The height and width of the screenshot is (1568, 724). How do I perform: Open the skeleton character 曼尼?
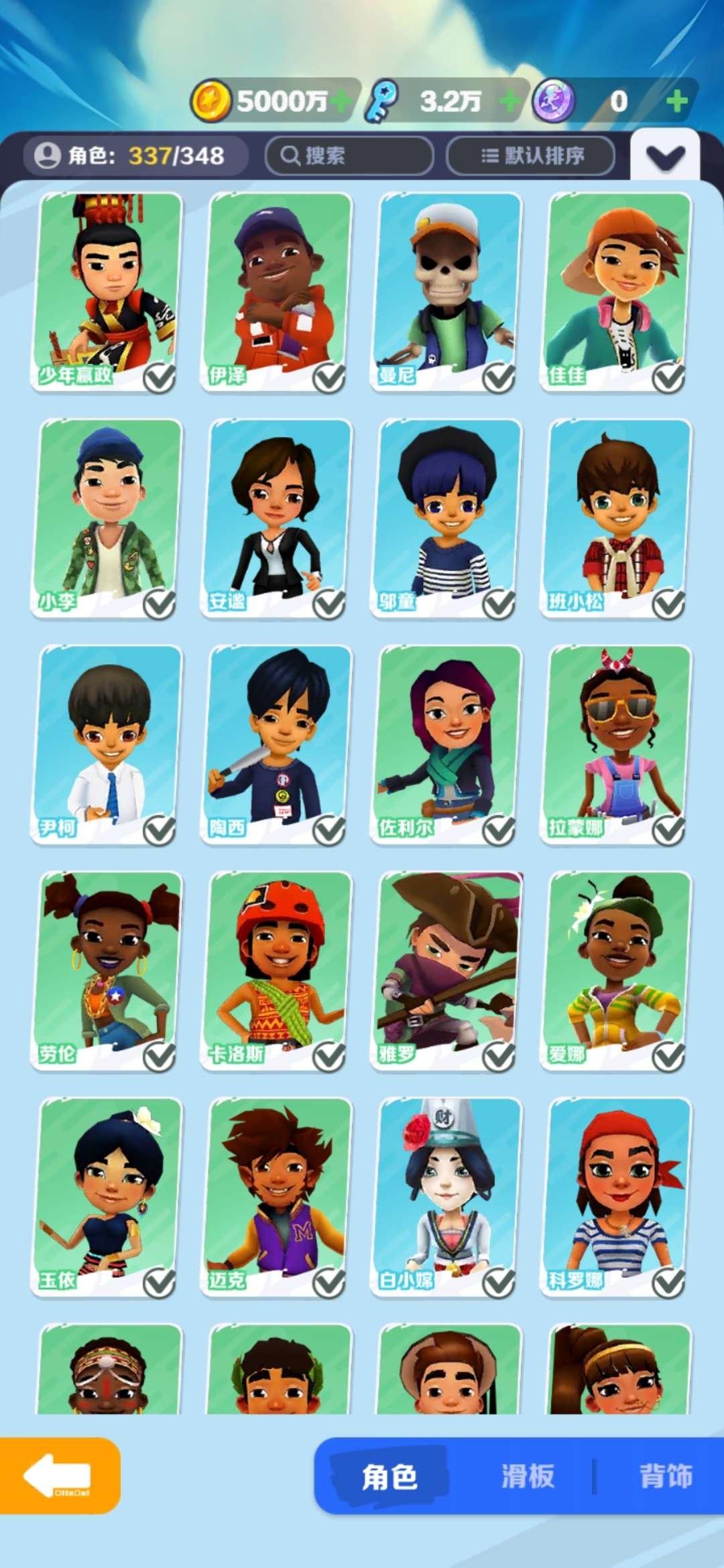[x=446, y=291]
